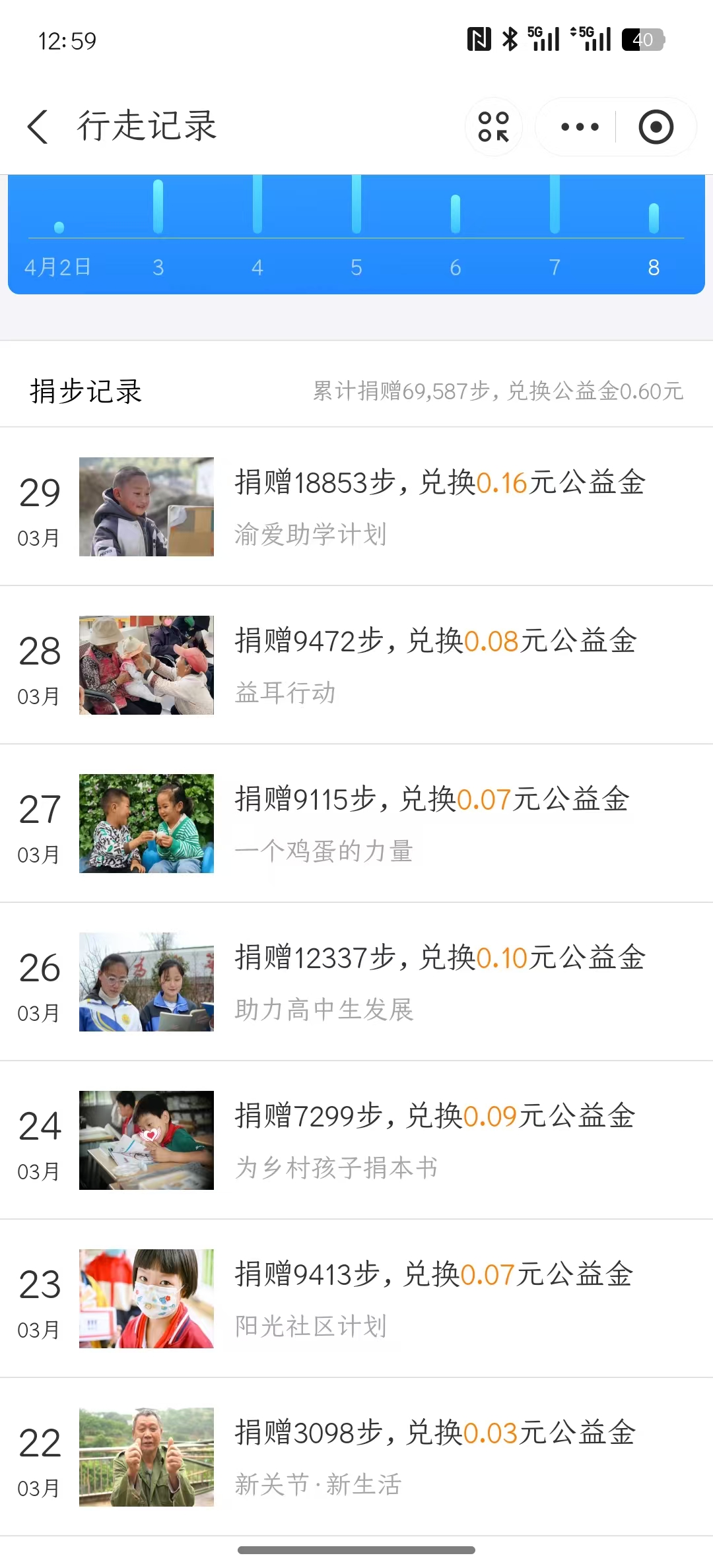The image size is (713, 1568).
Task: View the 新关节·新生活 donation entry
Action: click(x=356, y=1456)
